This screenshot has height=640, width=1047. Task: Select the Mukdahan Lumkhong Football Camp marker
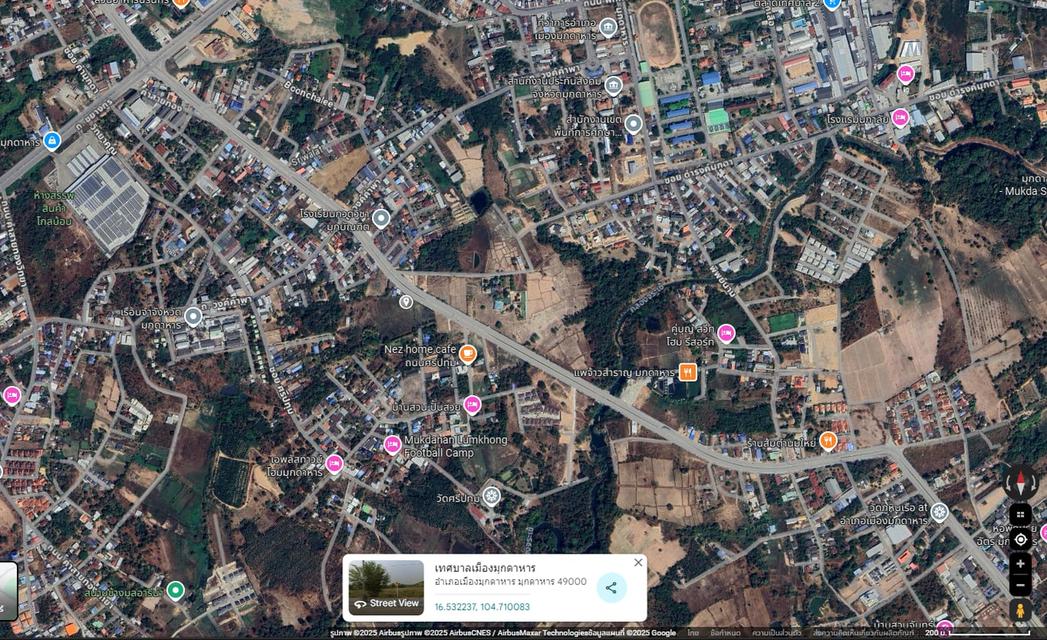tap(392, 444)
